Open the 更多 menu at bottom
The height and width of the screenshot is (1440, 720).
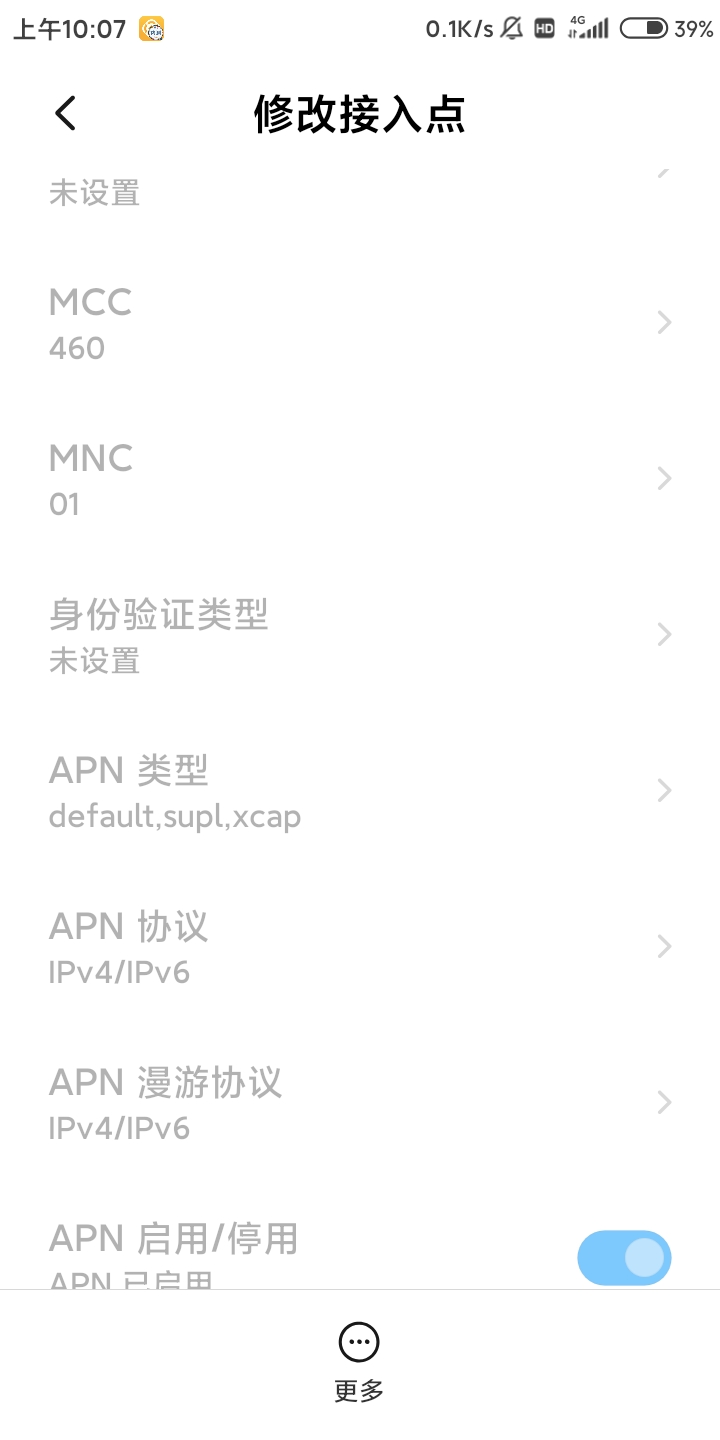(x=358, y=1360)
